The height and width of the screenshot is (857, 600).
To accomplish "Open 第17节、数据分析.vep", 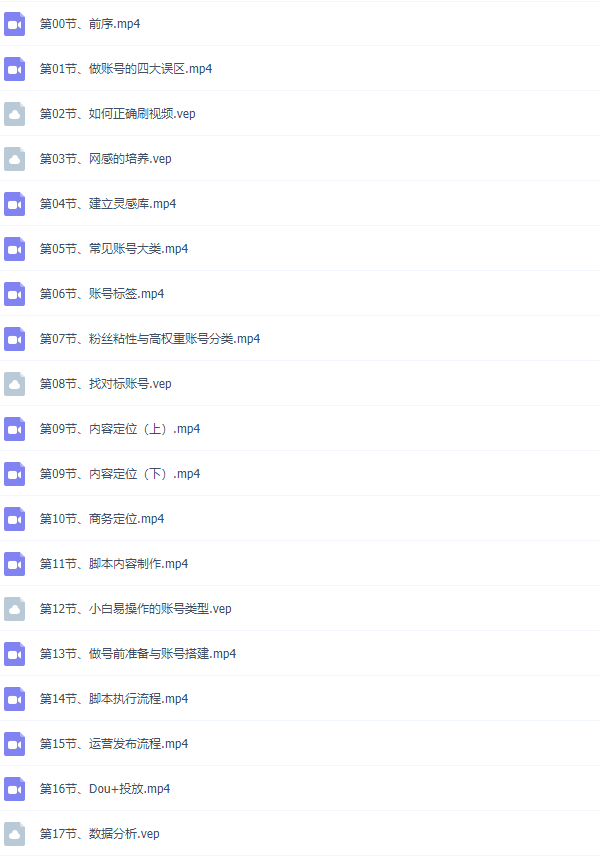I will [99, 834].
